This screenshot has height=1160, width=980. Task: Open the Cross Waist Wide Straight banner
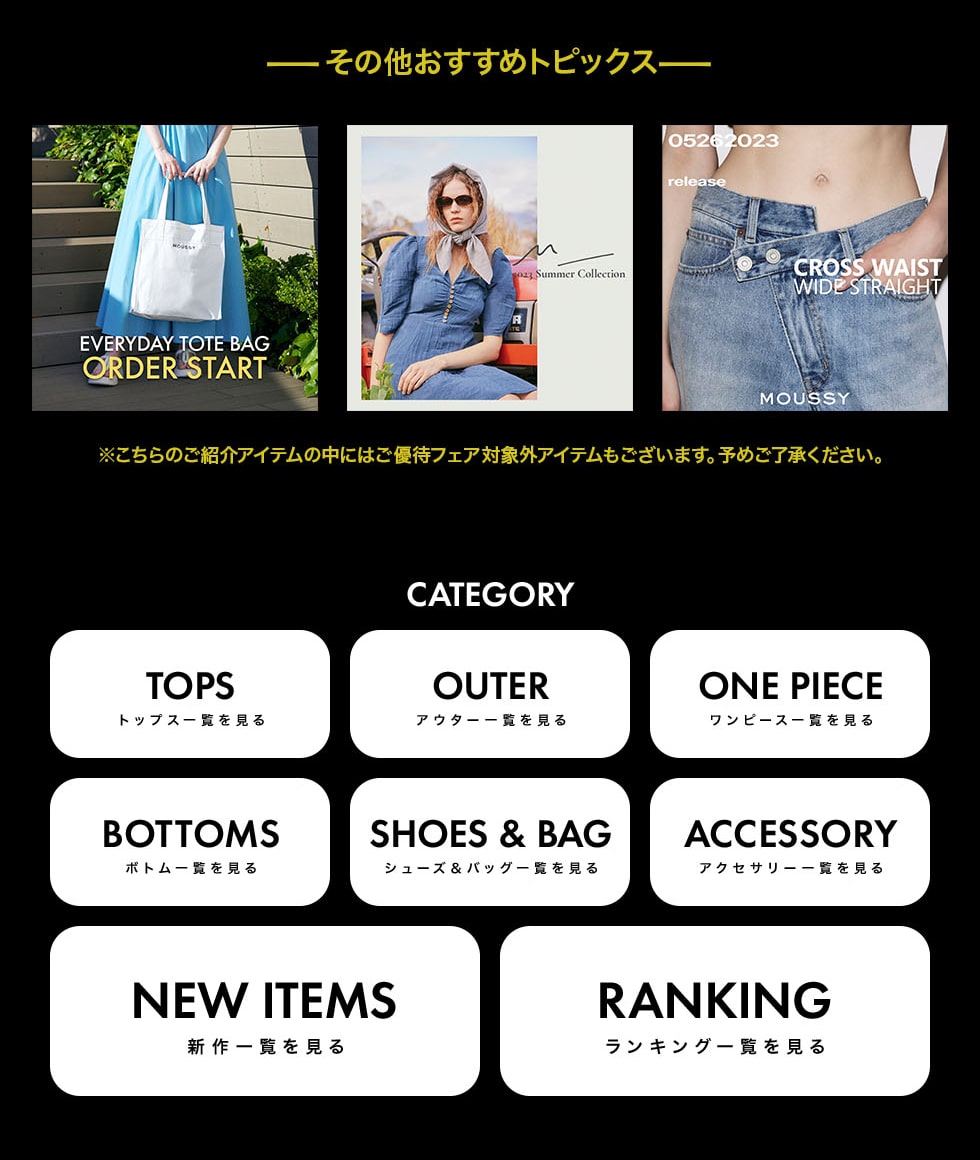tap(805, 267)
